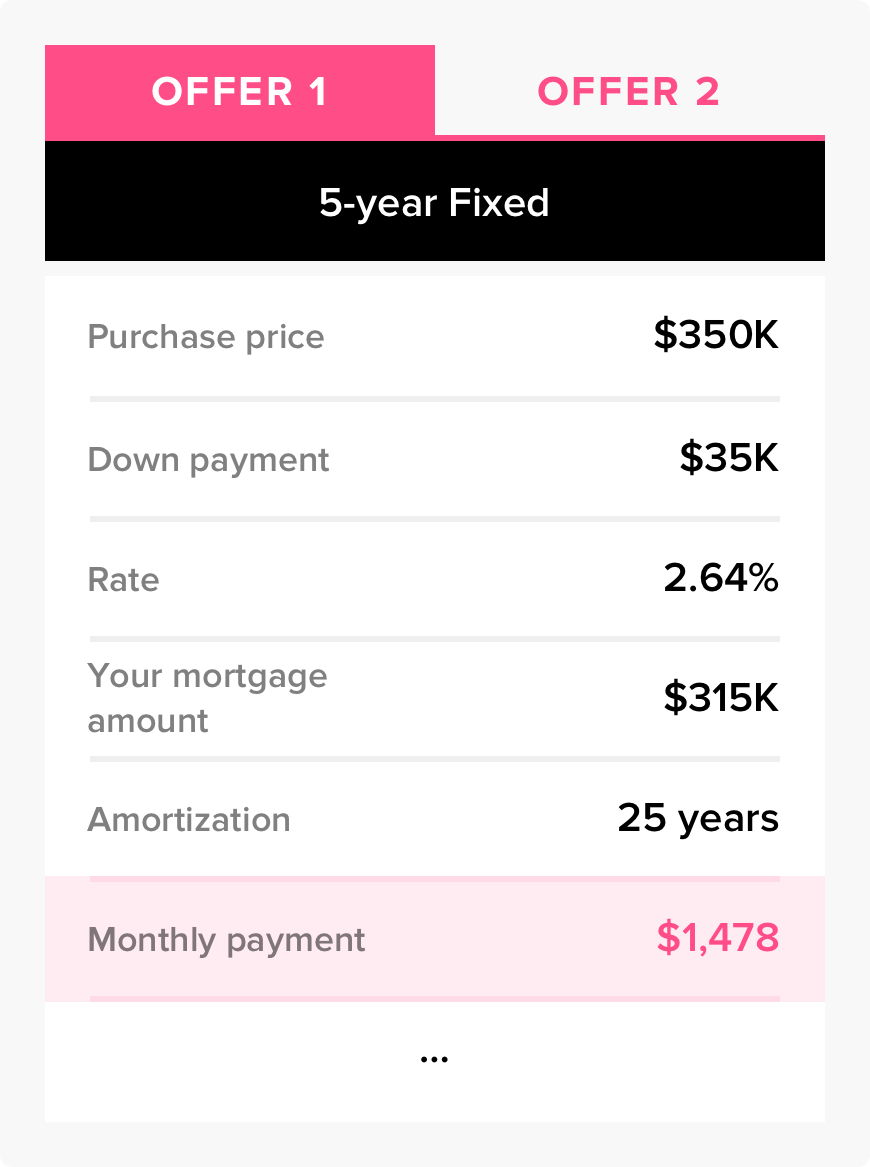The height and width of the screenshot is (1167, 870).
Task: Click the highlighted Monthly payment row
Action: pos(434,938)
